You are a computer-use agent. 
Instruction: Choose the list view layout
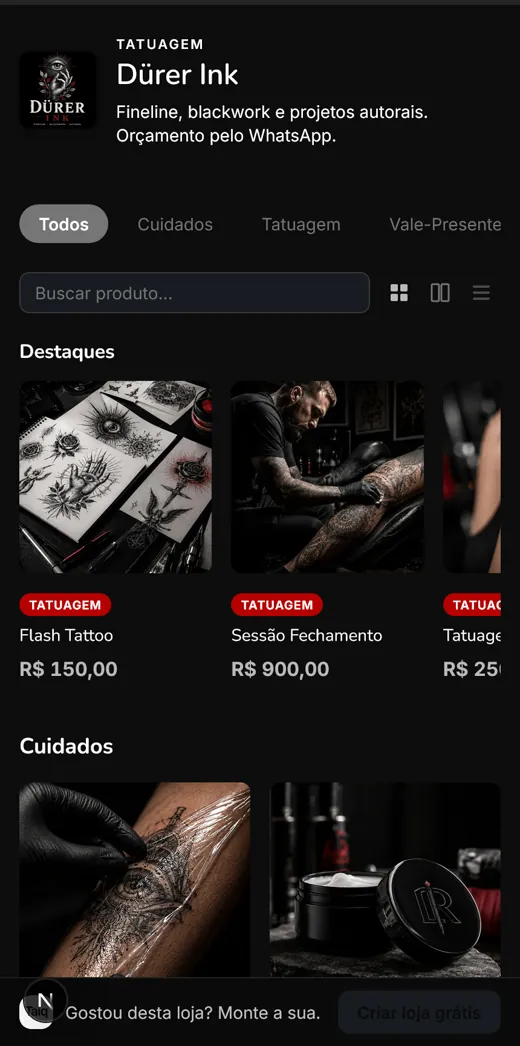pyautogui.click(x=481, y=293)
